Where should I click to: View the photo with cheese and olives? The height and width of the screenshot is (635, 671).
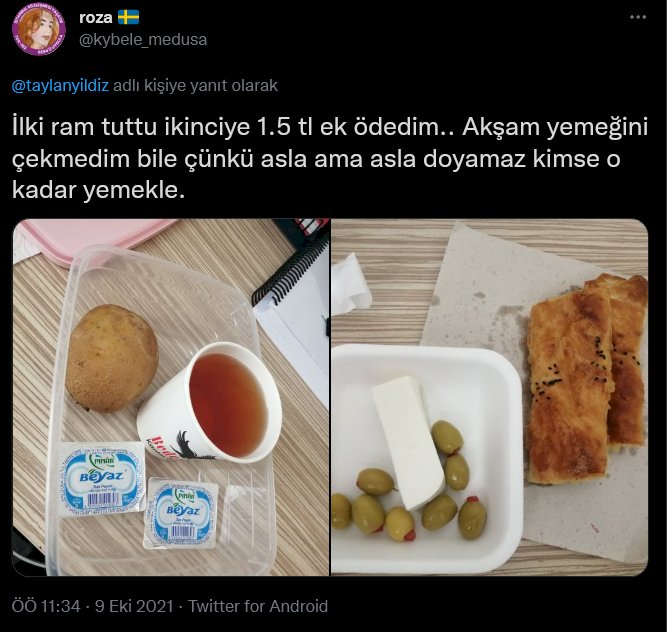point(489,397)
